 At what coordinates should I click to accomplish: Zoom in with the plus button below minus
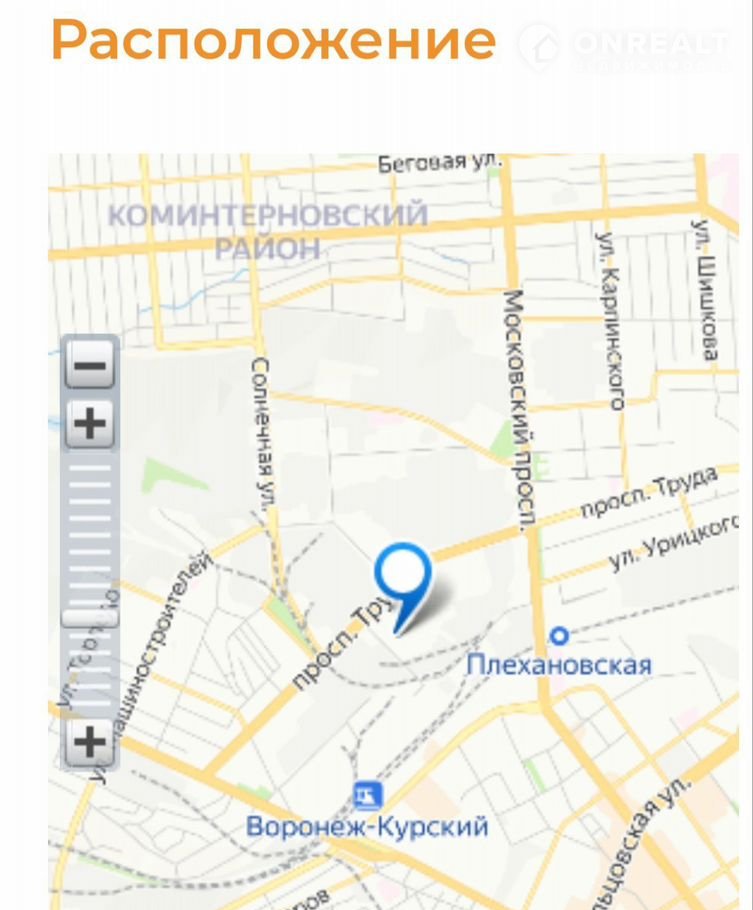coord(90,425)
